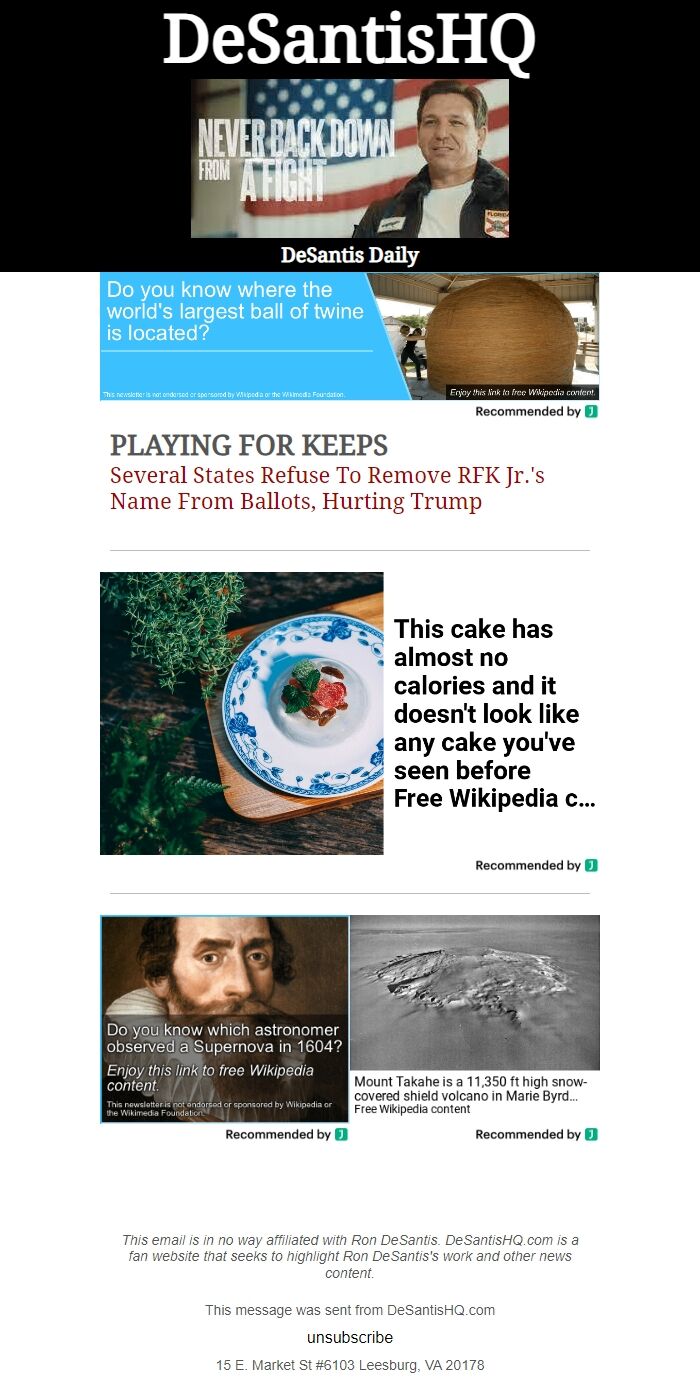Image resolution: width=700 pixels, height=1389 pixels.
Task: Open the ball of twine banner
Action: point(350,337)
